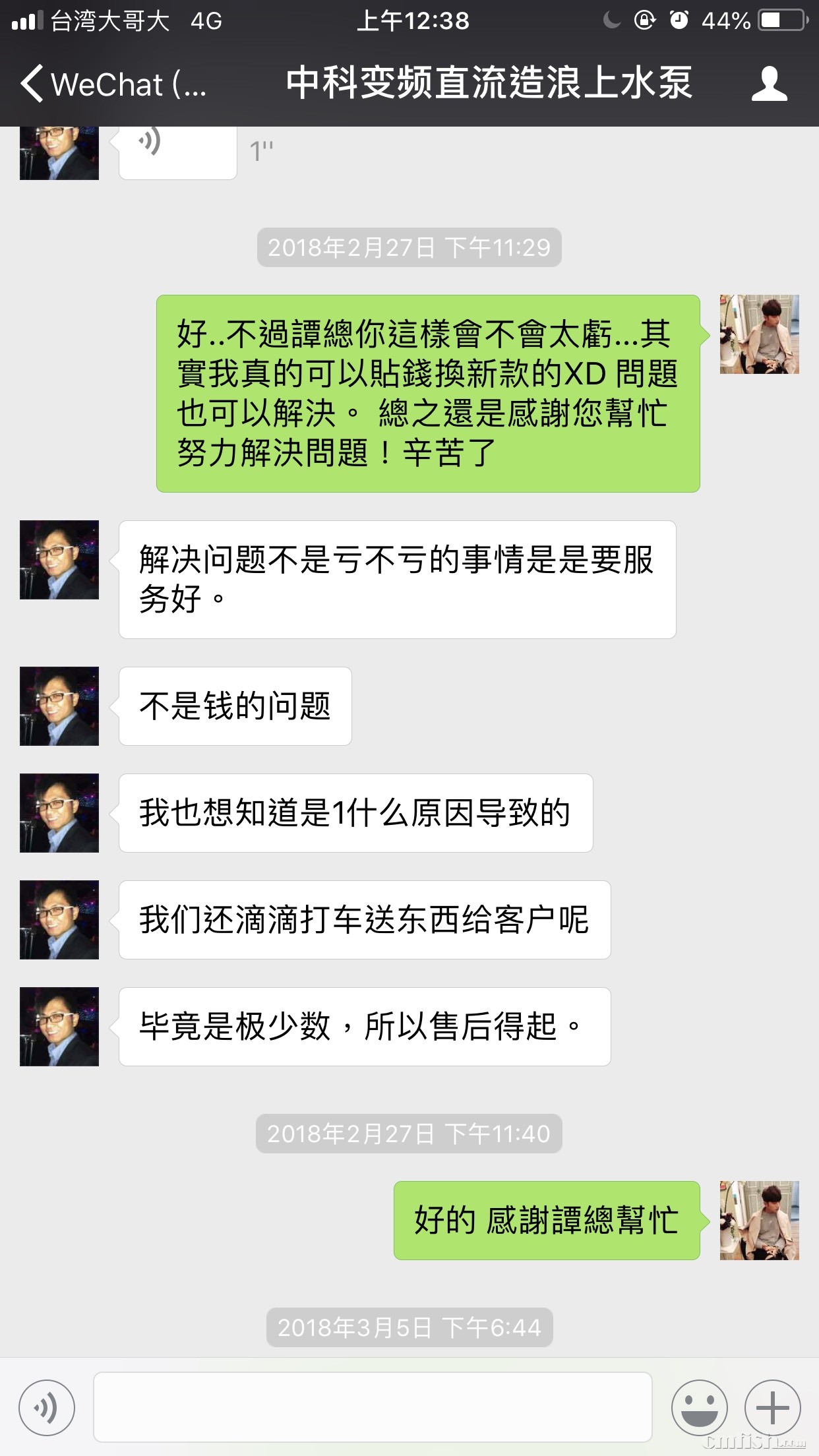Screen dimensions: 819x1456
Task: Open chat contact profile details
Action: click(x=769, y=84)
